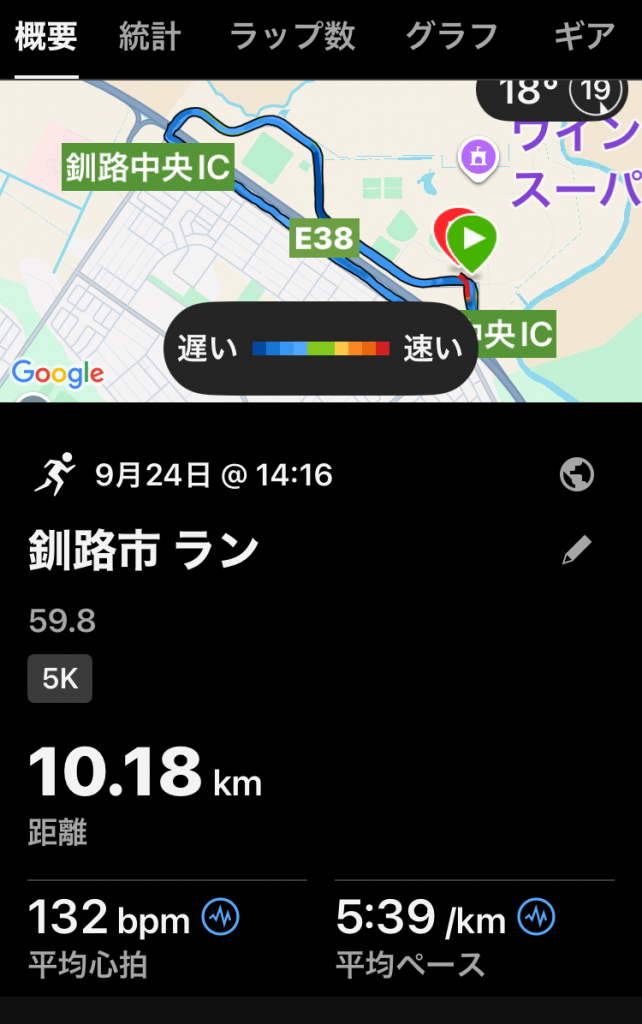Open heart rate insight icon beside 132 bpm
The width and height of the screenshot is (642, 1024).
[220, 916]
